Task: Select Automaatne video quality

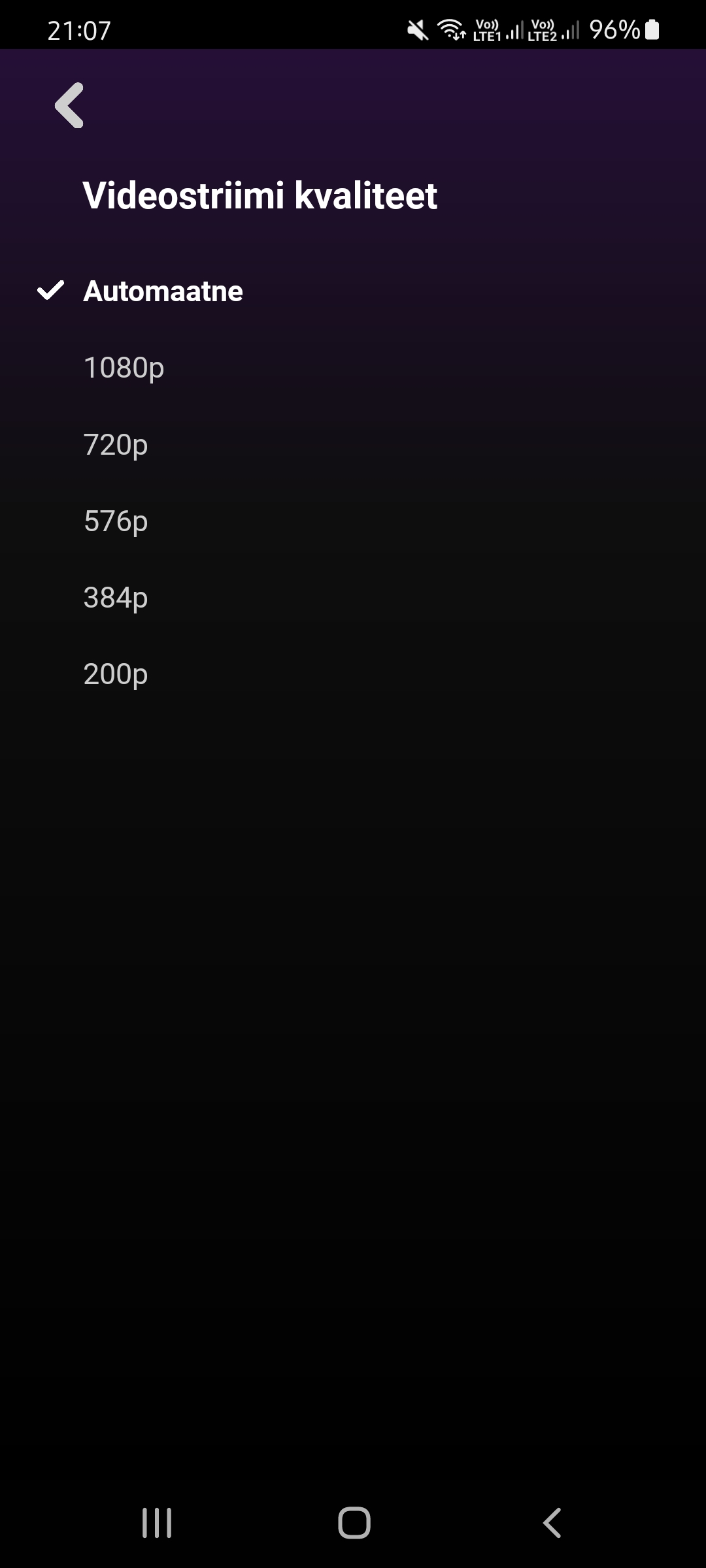Action: [x=353, y=291]
